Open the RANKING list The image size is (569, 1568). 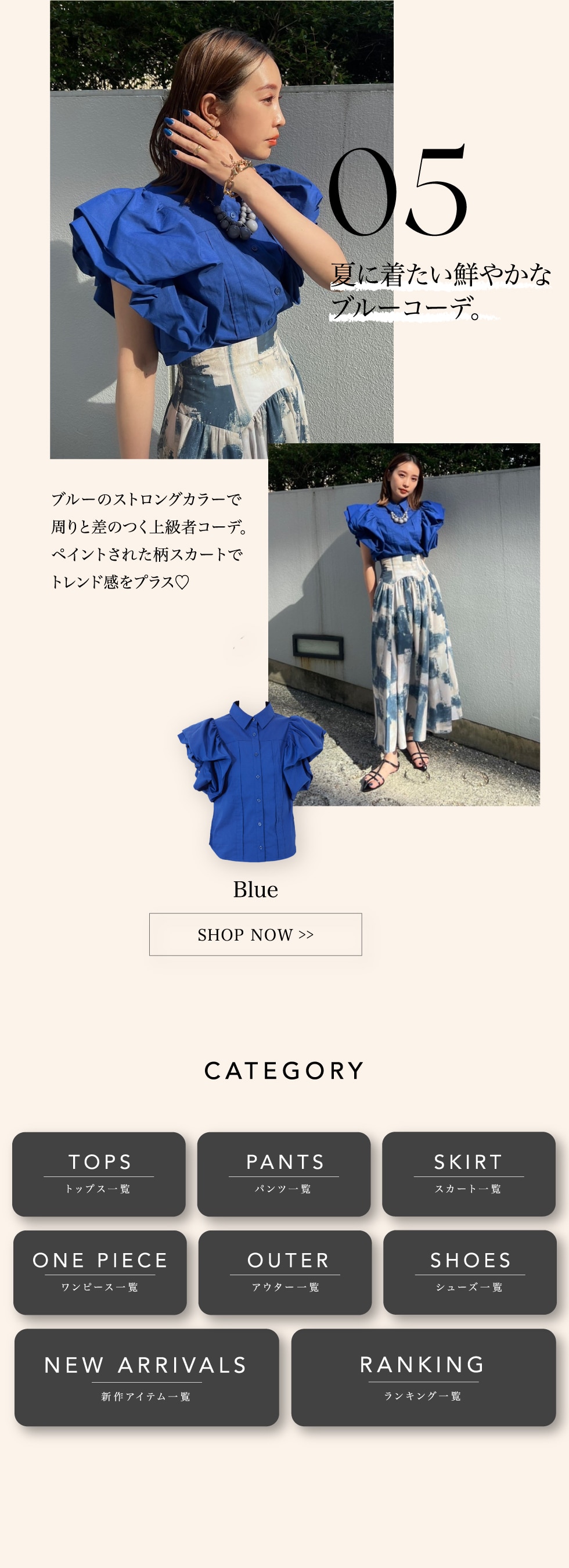click(x=423, y=1377)
